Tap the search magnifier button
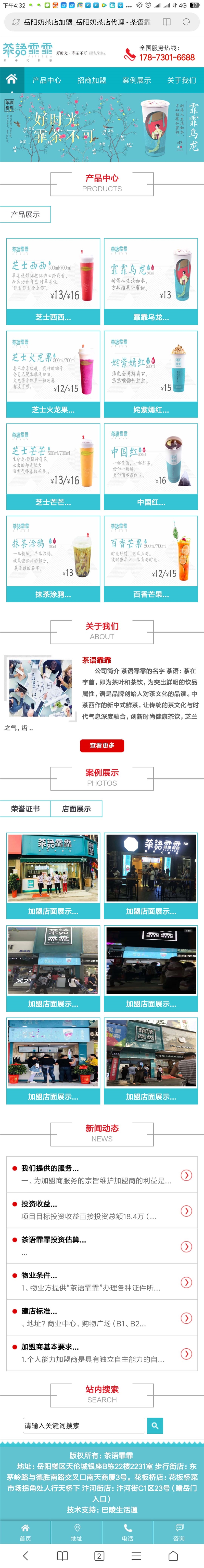Image resolution: width=204 pixels, height=1568 pixels. (155, 1425)
